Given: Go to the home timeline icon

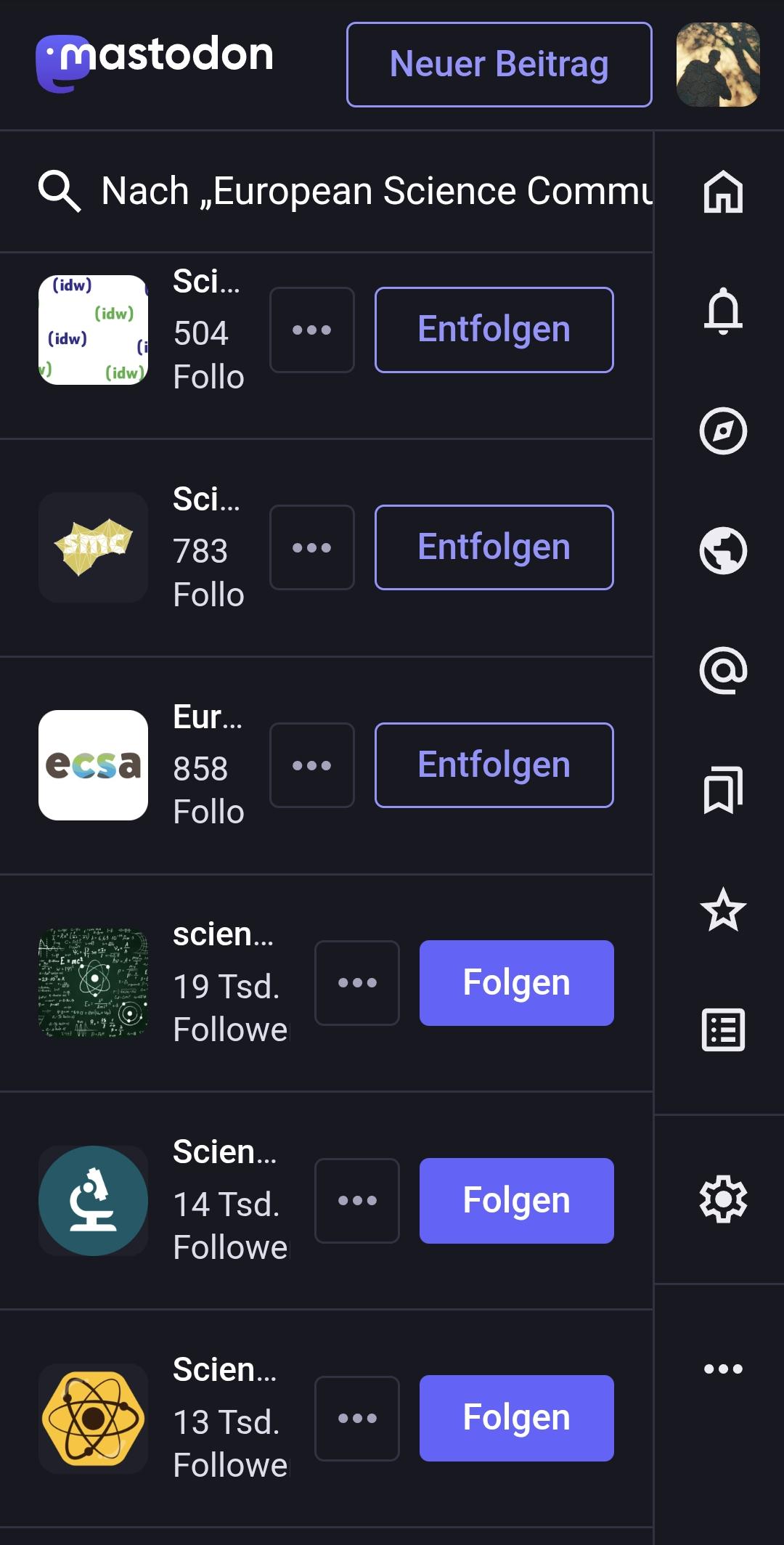Looking at the screenshot, I should pyautogui.click(x=723, y=192).
